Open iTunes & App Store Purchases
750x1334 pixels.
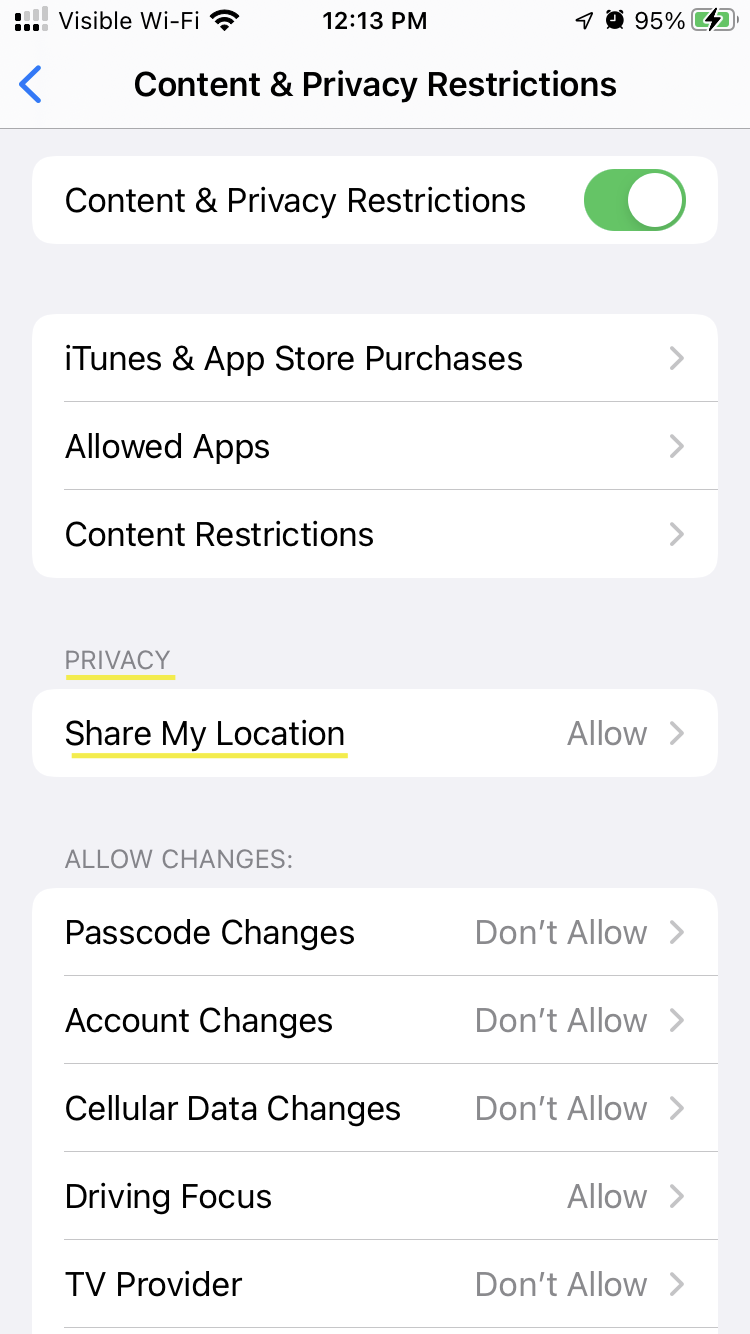(x=375, y=359)
